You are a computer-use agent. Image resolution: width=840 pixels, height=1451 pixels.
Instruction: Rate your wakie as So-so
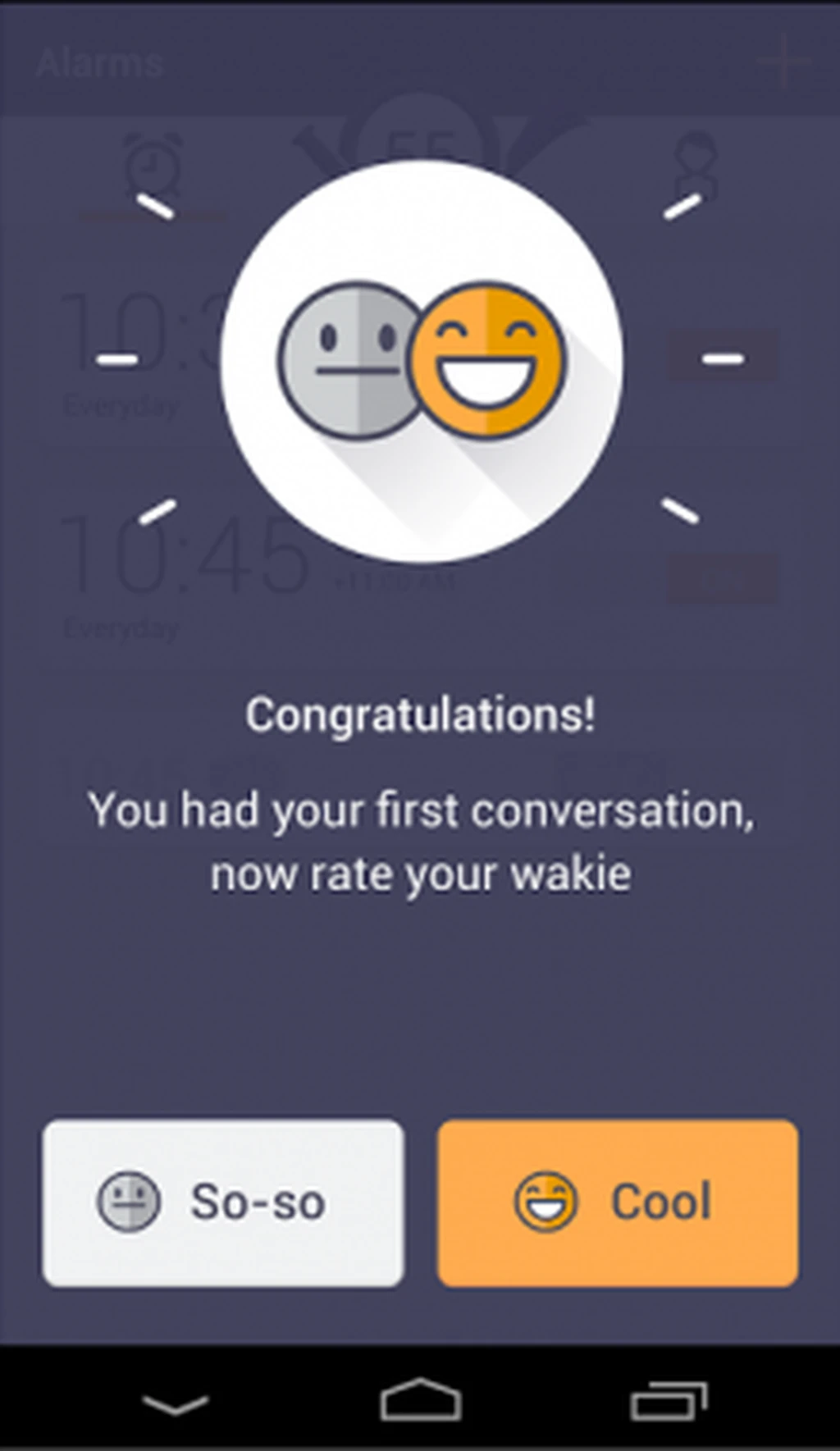click(x=223, y=1202)
